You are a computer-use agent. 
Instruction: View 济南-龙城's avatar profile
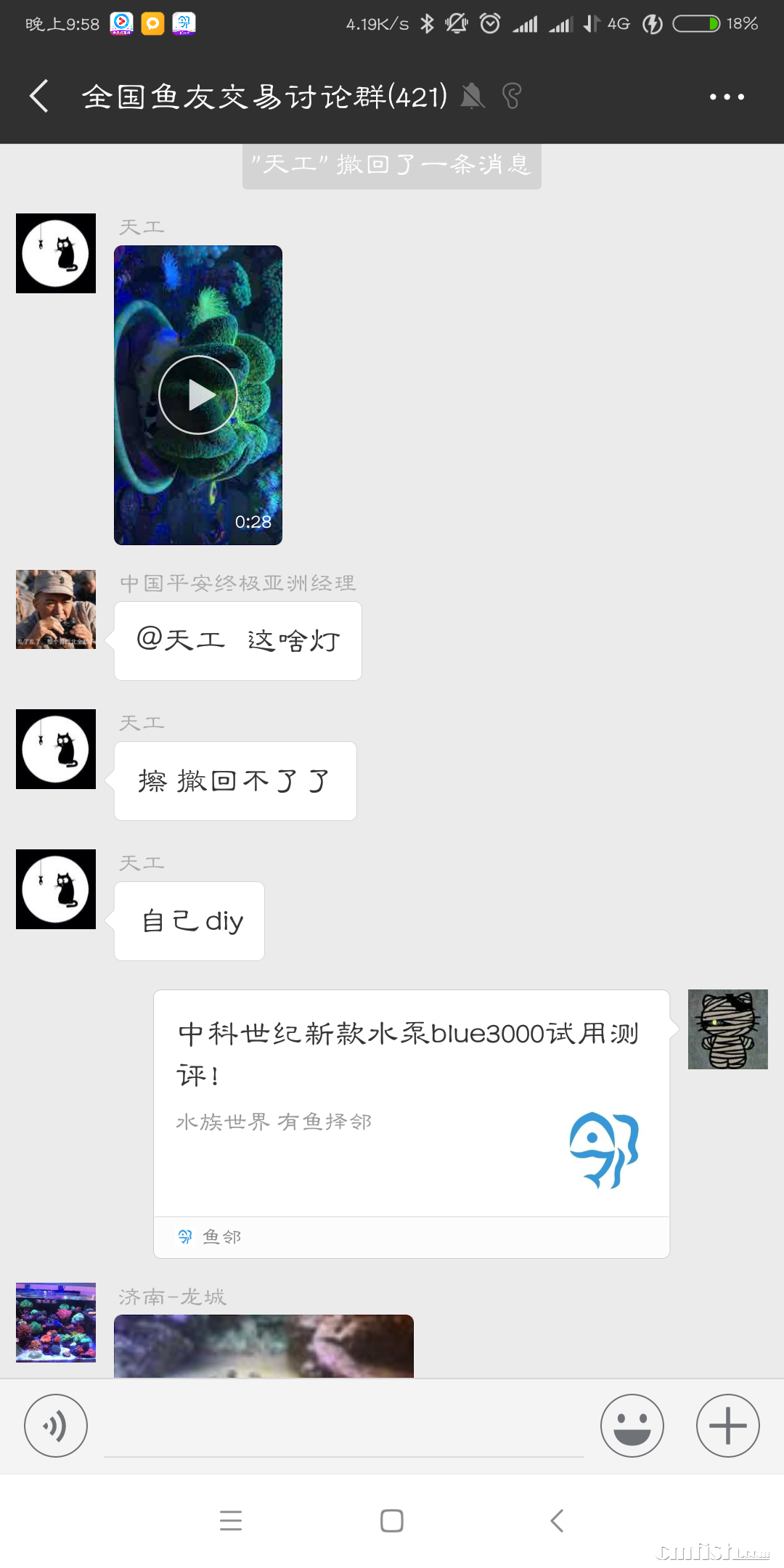(56, 1322)
